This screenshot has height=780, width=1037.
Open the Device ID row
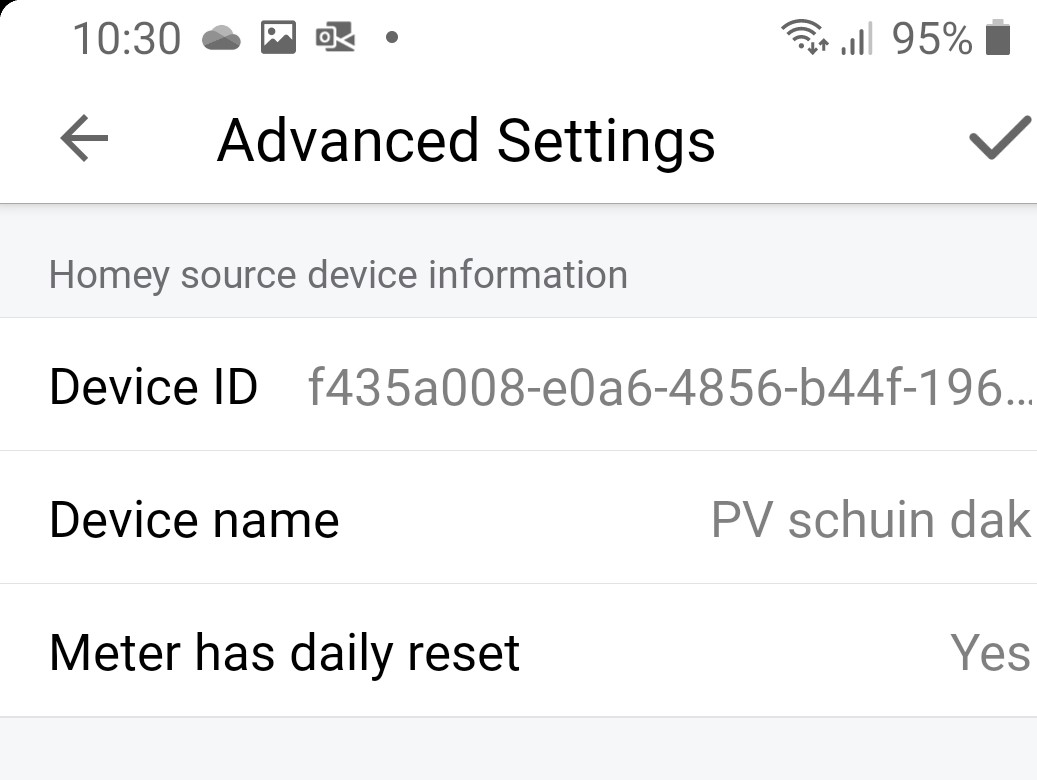click(518, 386)
